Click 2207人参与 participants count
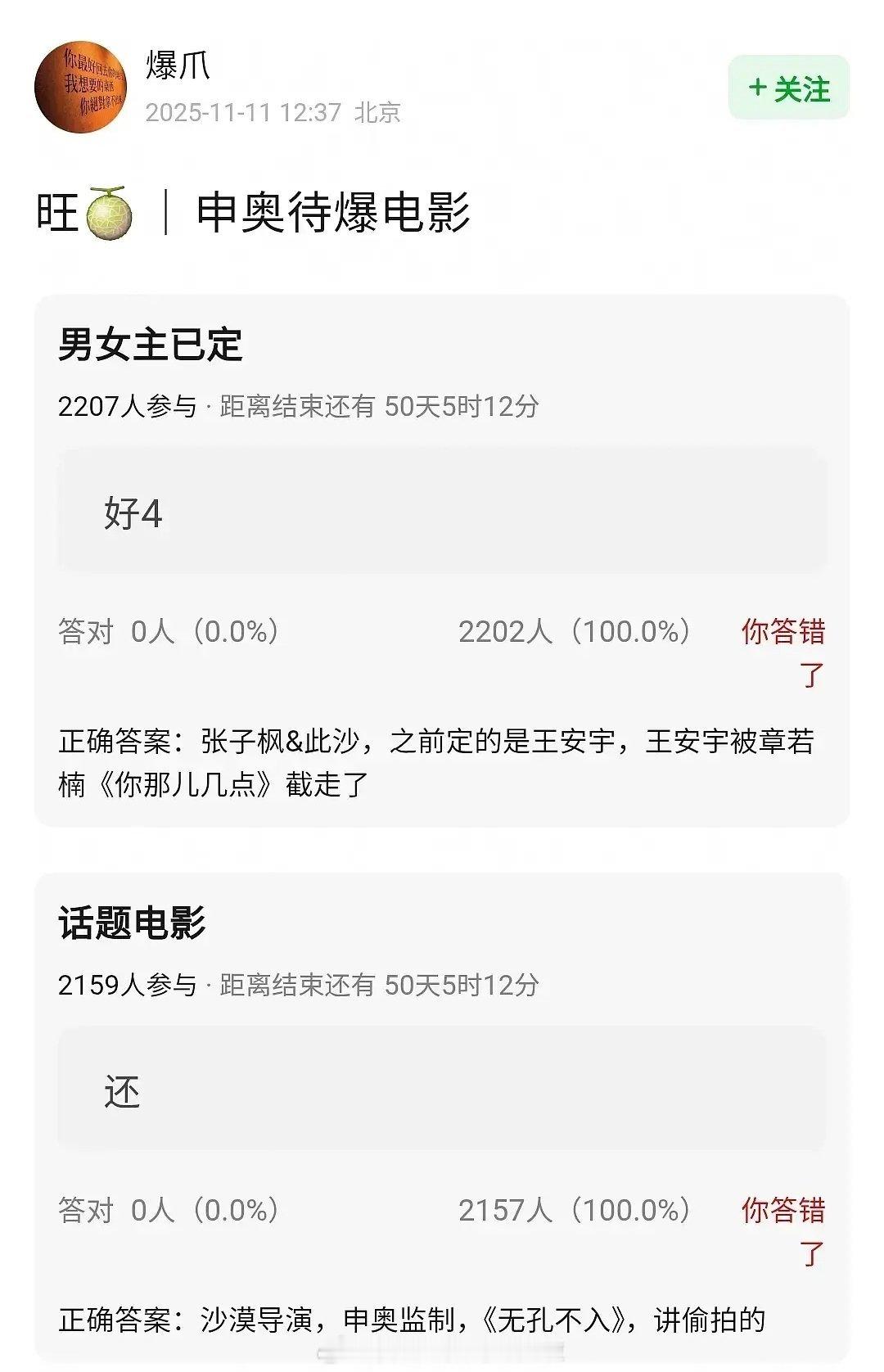Screen dimensions: 884x1372 pos(127,404)
